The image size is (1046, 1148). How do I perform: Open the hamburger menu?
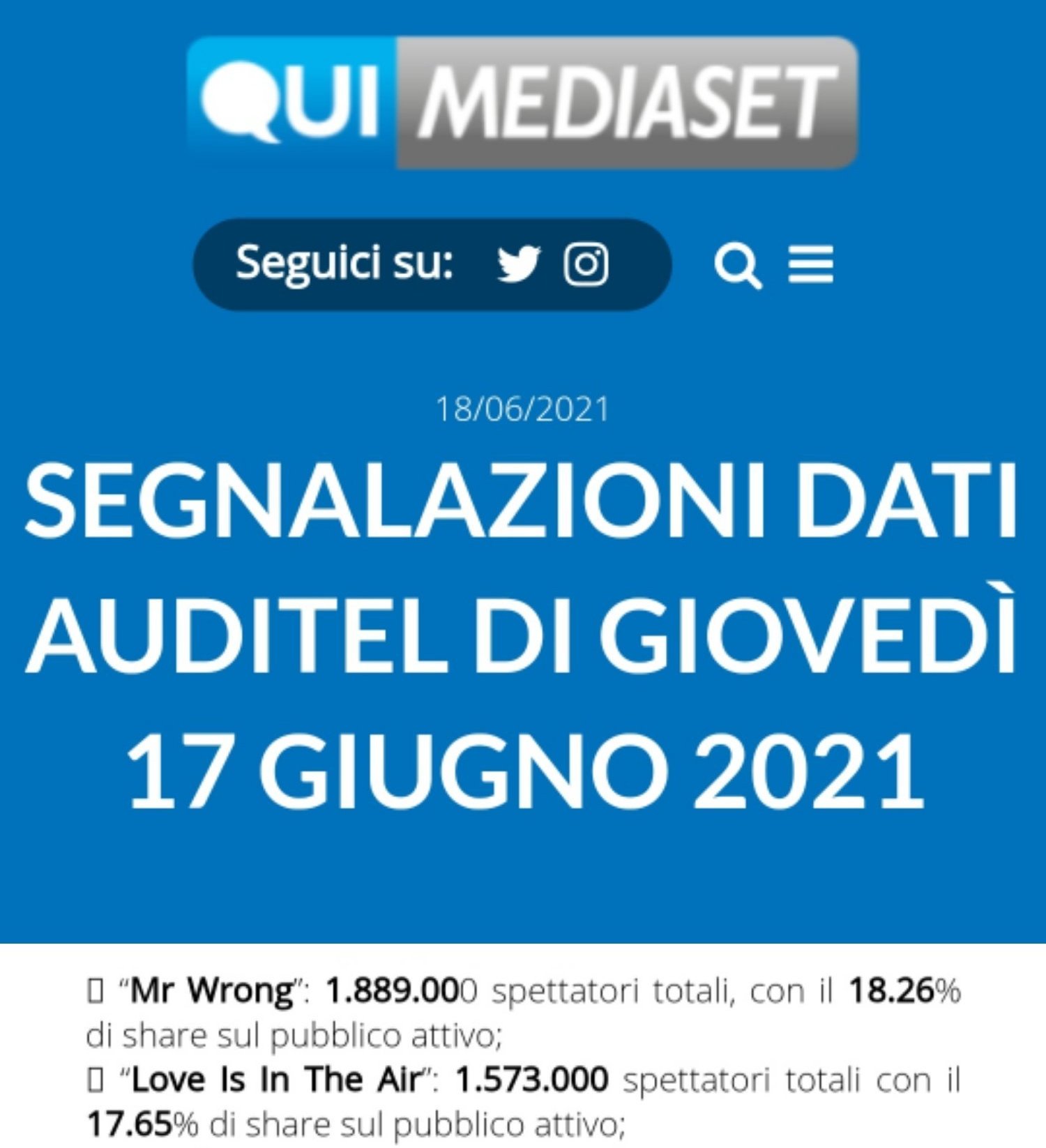click(810, 264)
